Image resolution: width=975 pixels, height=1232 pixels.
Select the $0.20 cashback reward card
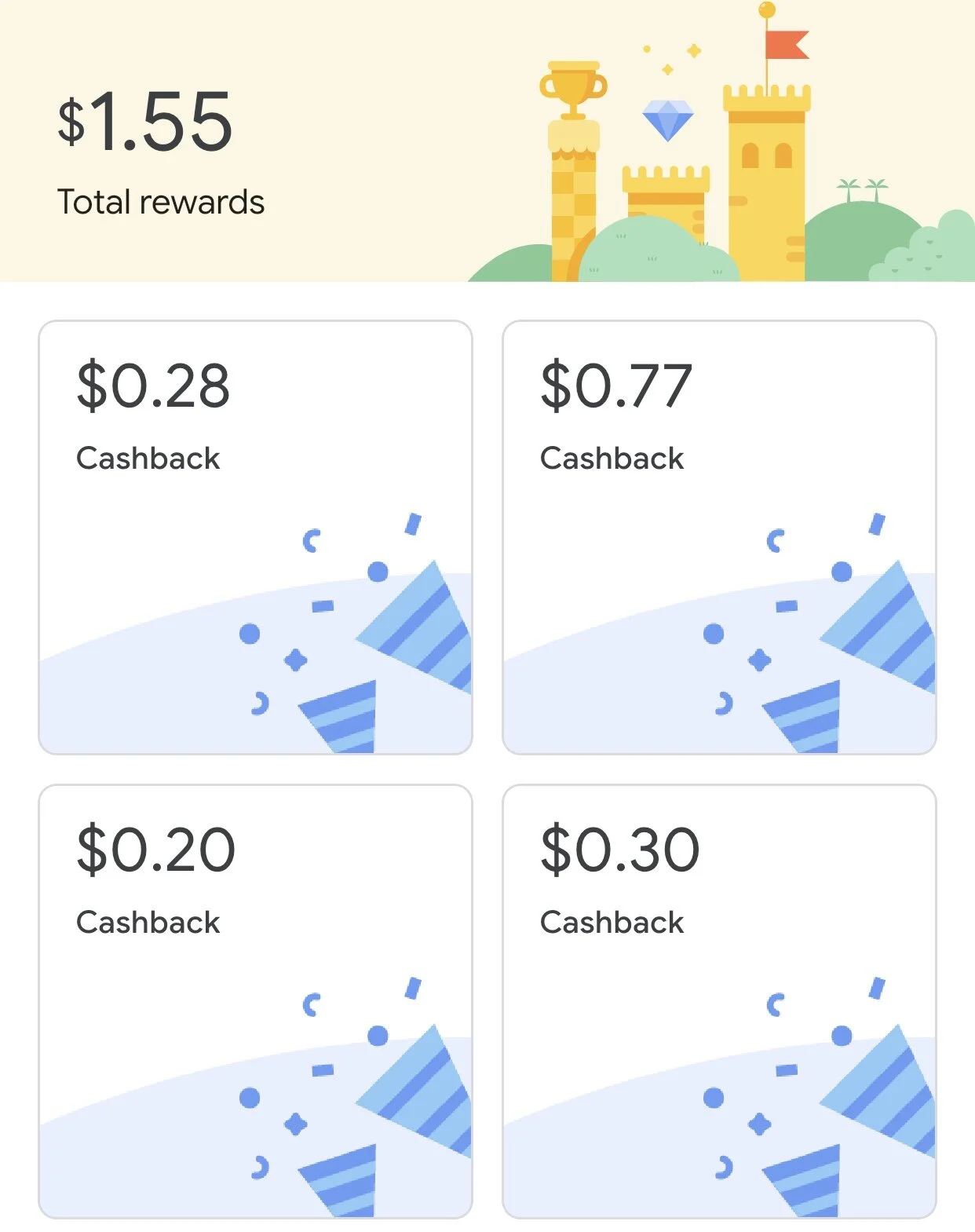tap(255, 1001)
